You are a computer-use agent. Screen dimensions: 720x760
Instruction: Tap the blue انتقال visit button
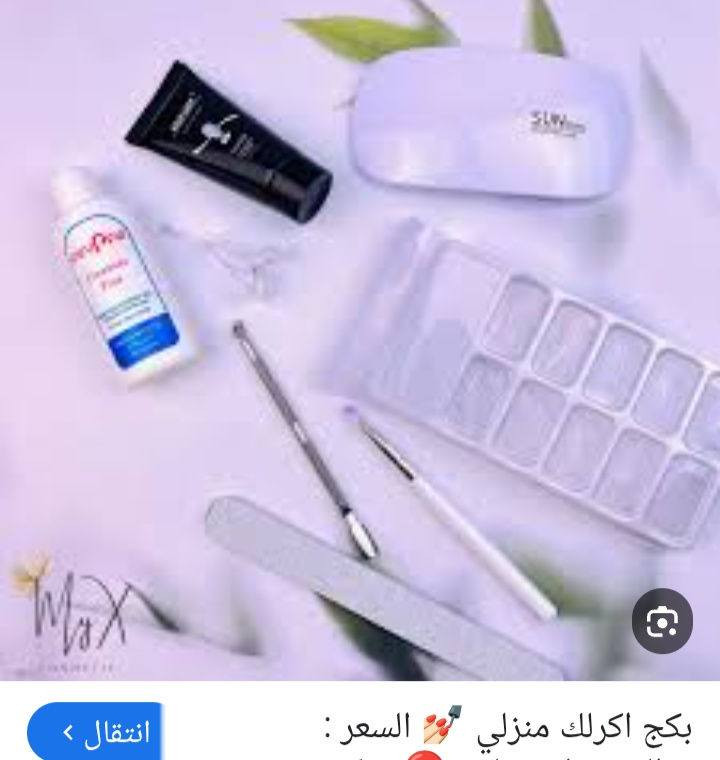(x=95, y=732)
